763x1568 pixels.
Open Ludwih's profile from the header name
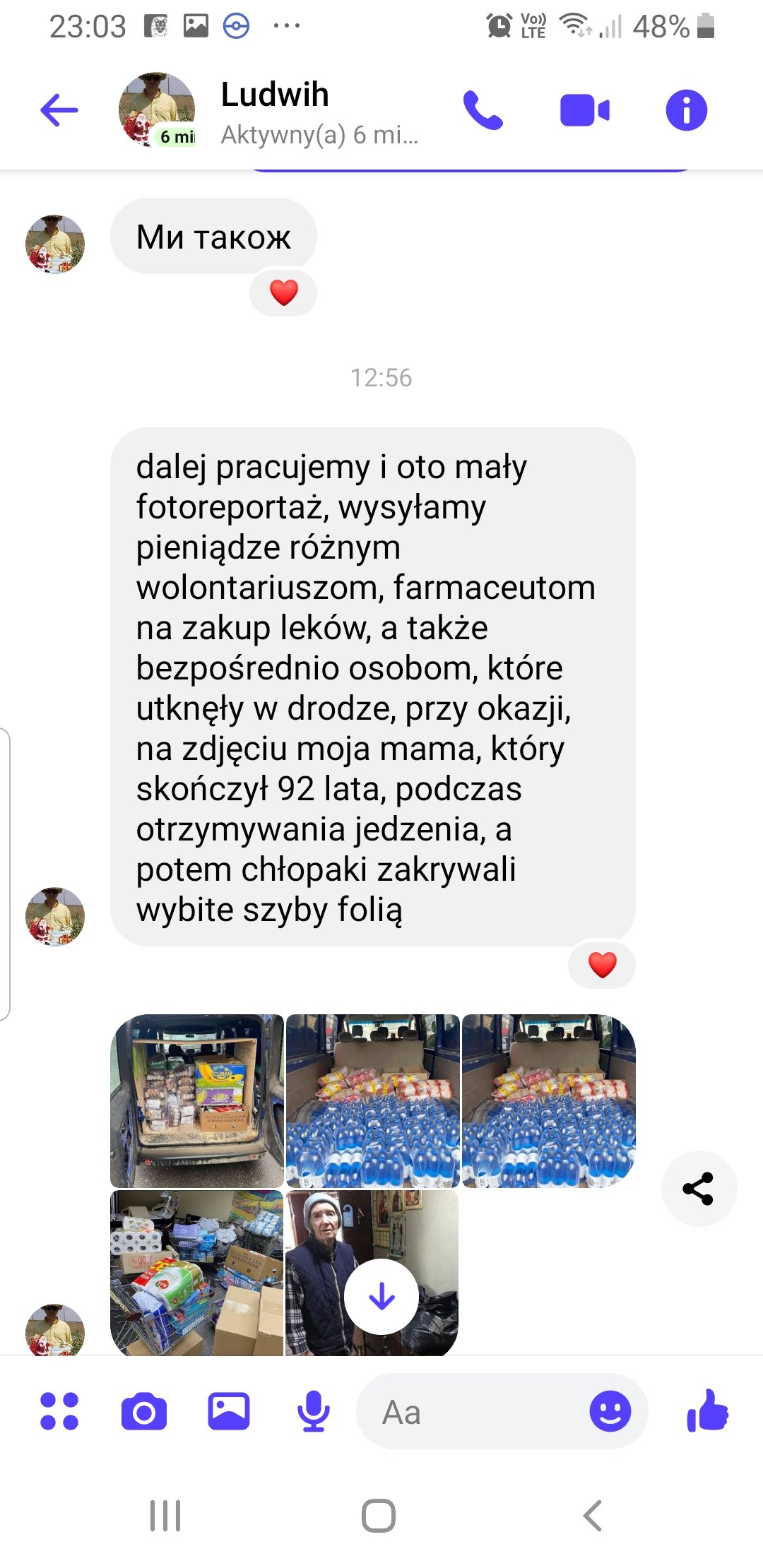coord(274,95)
